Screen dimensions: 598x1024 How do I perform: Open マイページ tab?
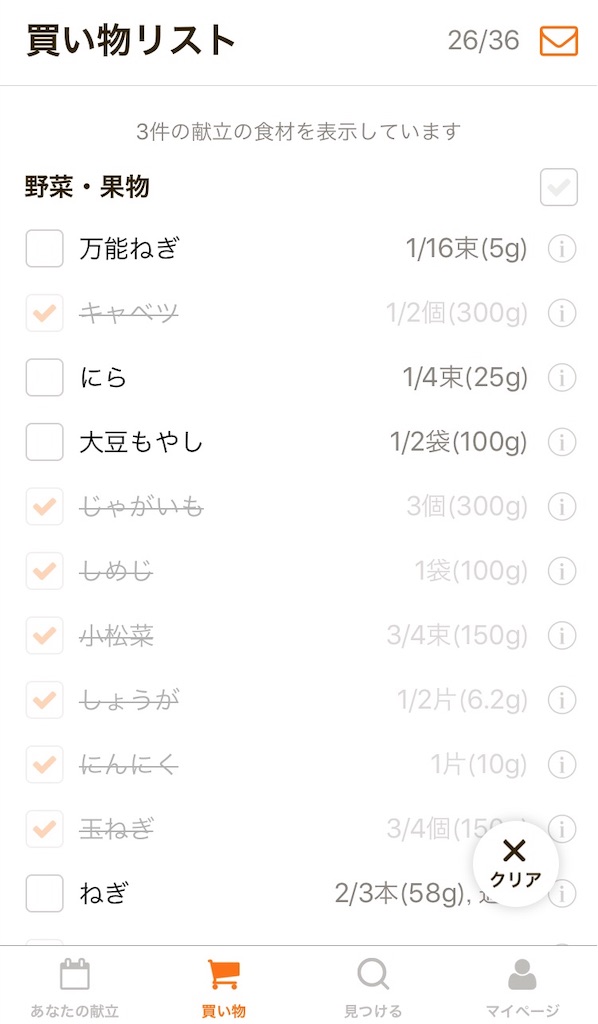point(522,986)
